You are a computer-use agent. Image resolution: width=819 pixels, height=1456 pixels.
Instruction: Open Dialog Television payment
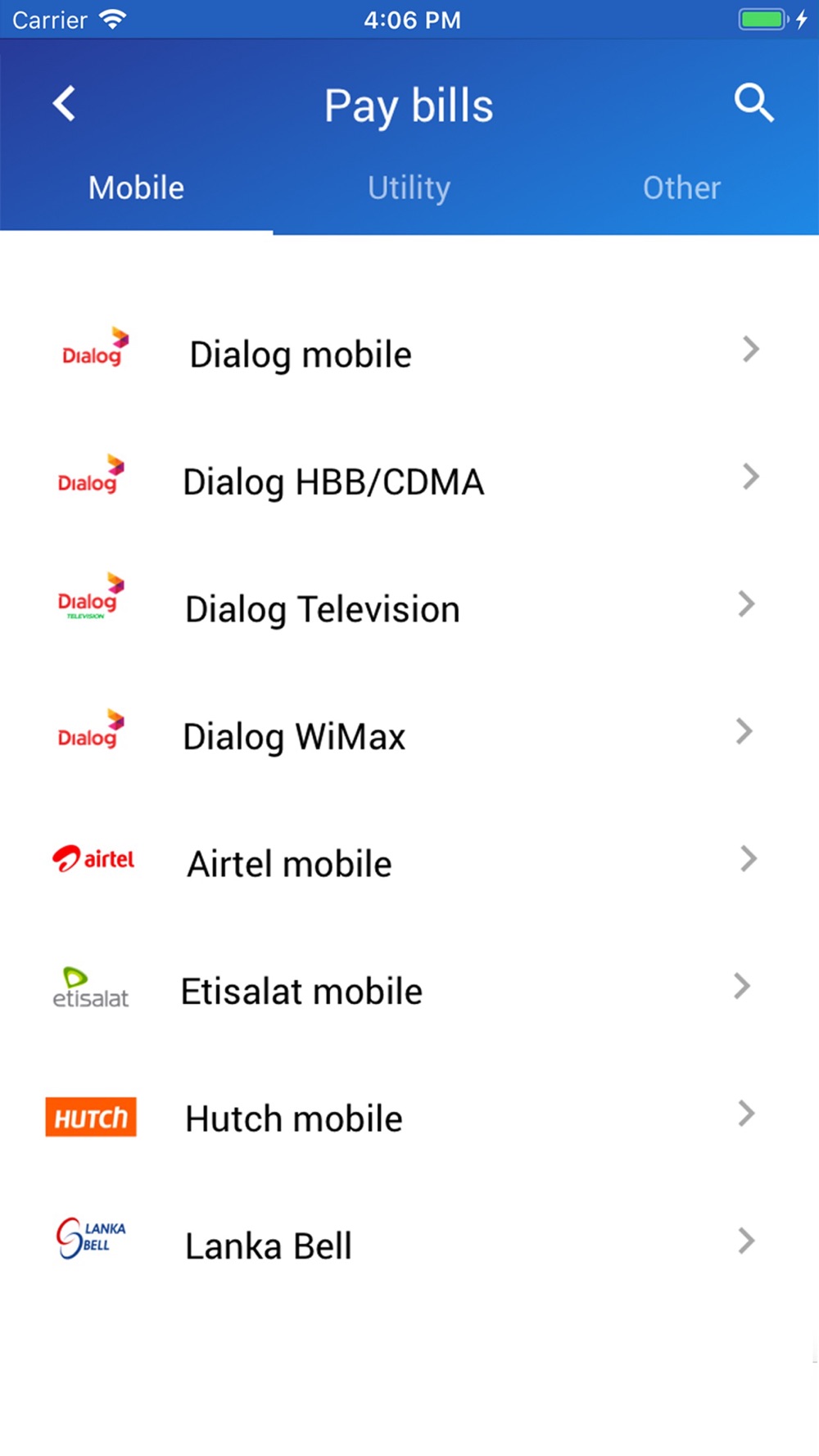click(409, 608)
